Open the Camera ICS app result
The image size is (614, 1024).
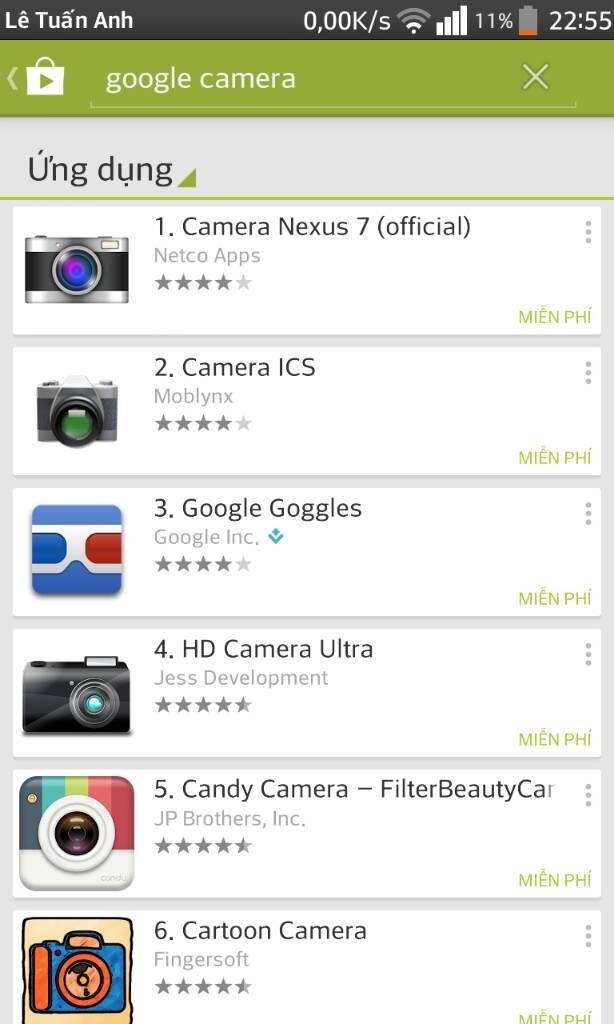[306, 411]
